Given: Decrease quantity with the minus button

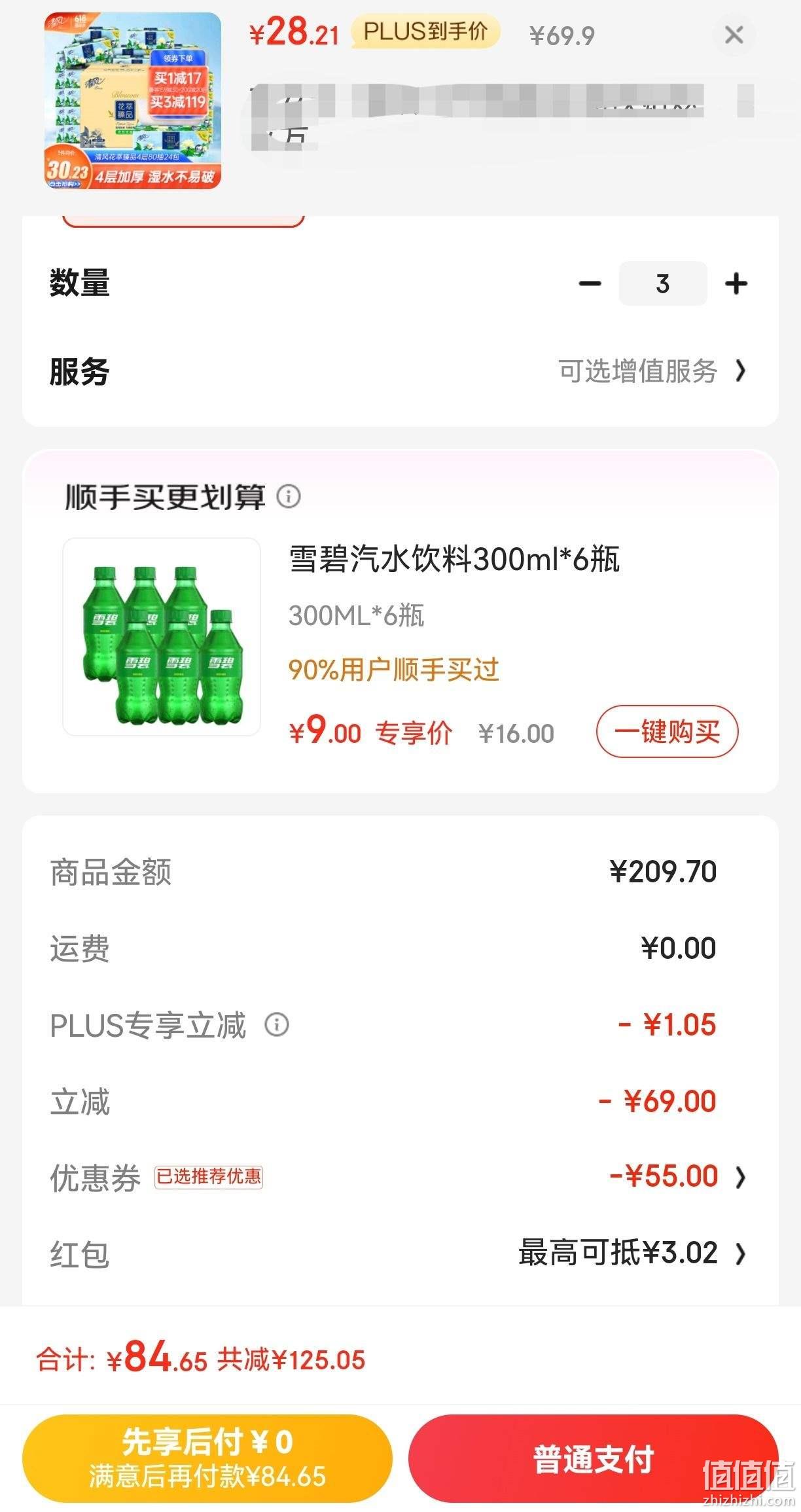Looking at the screenshot, I should (x=590, y=283).
